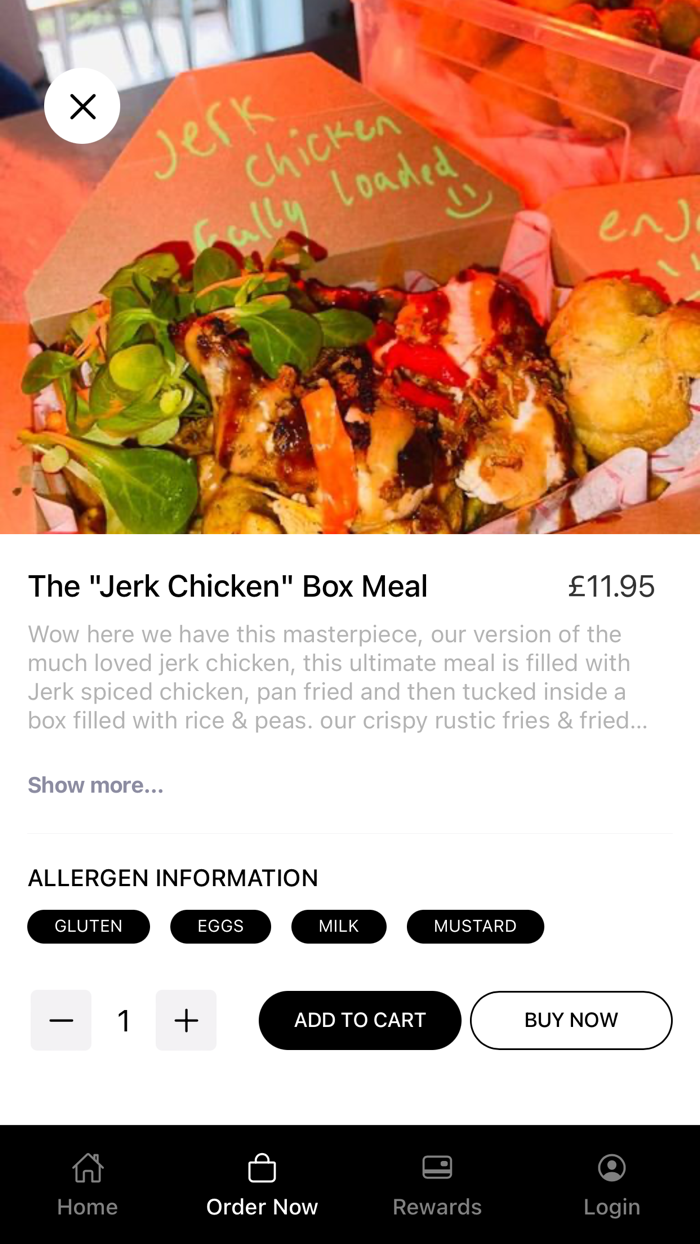Image resolution: width=700 pixels, height=1244 pixels.
Task: Close the Jerk Chicken Box Meal details
Action: click(x=82, y=106)
